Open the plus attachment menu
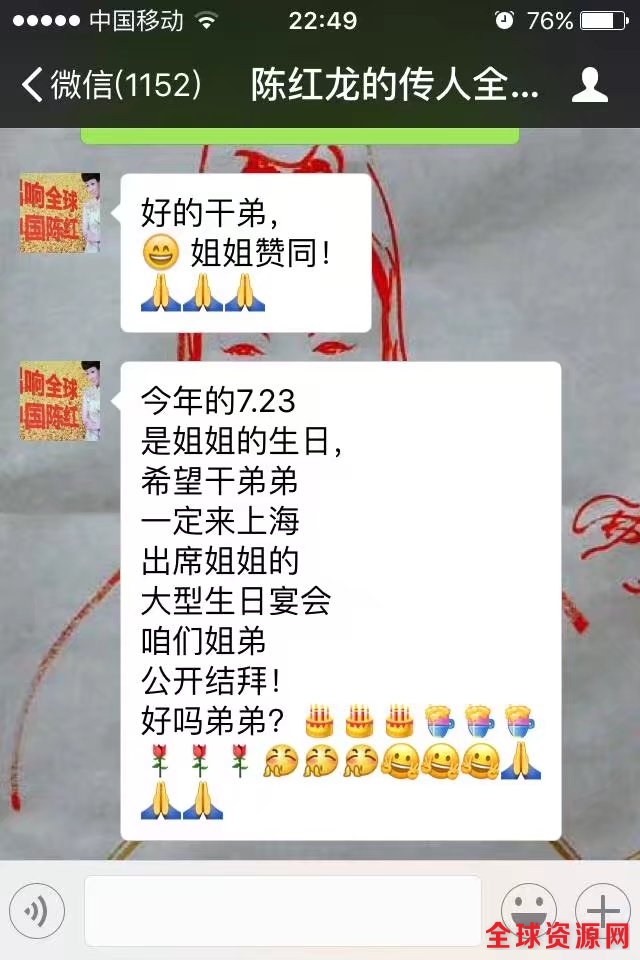This screenshot has height=960, width=640. coord(603,908)
